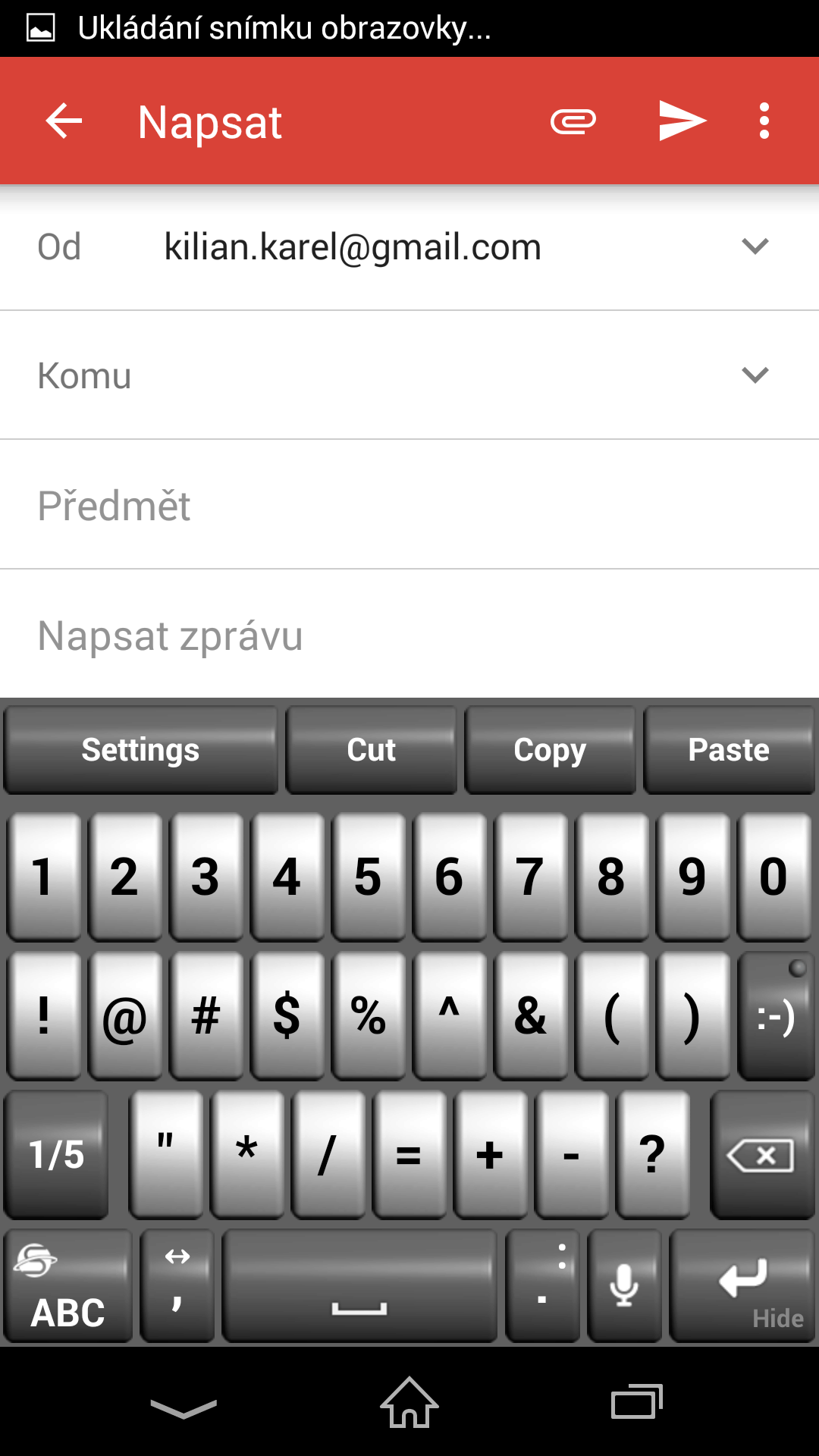The height and width of the screenshot is (1456, 819).
Task: Start voice input with the microphone key
Action: click(624, 1285)
